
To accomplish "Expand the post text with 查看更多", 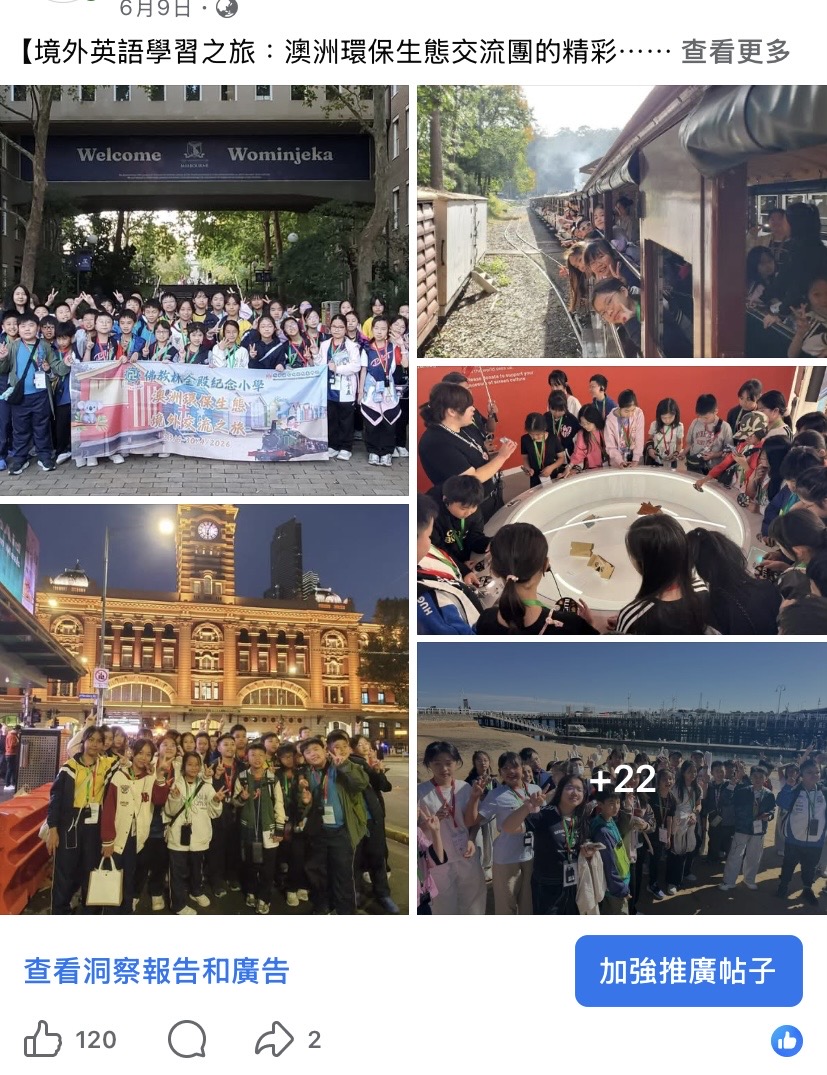I will pos(735,52).
